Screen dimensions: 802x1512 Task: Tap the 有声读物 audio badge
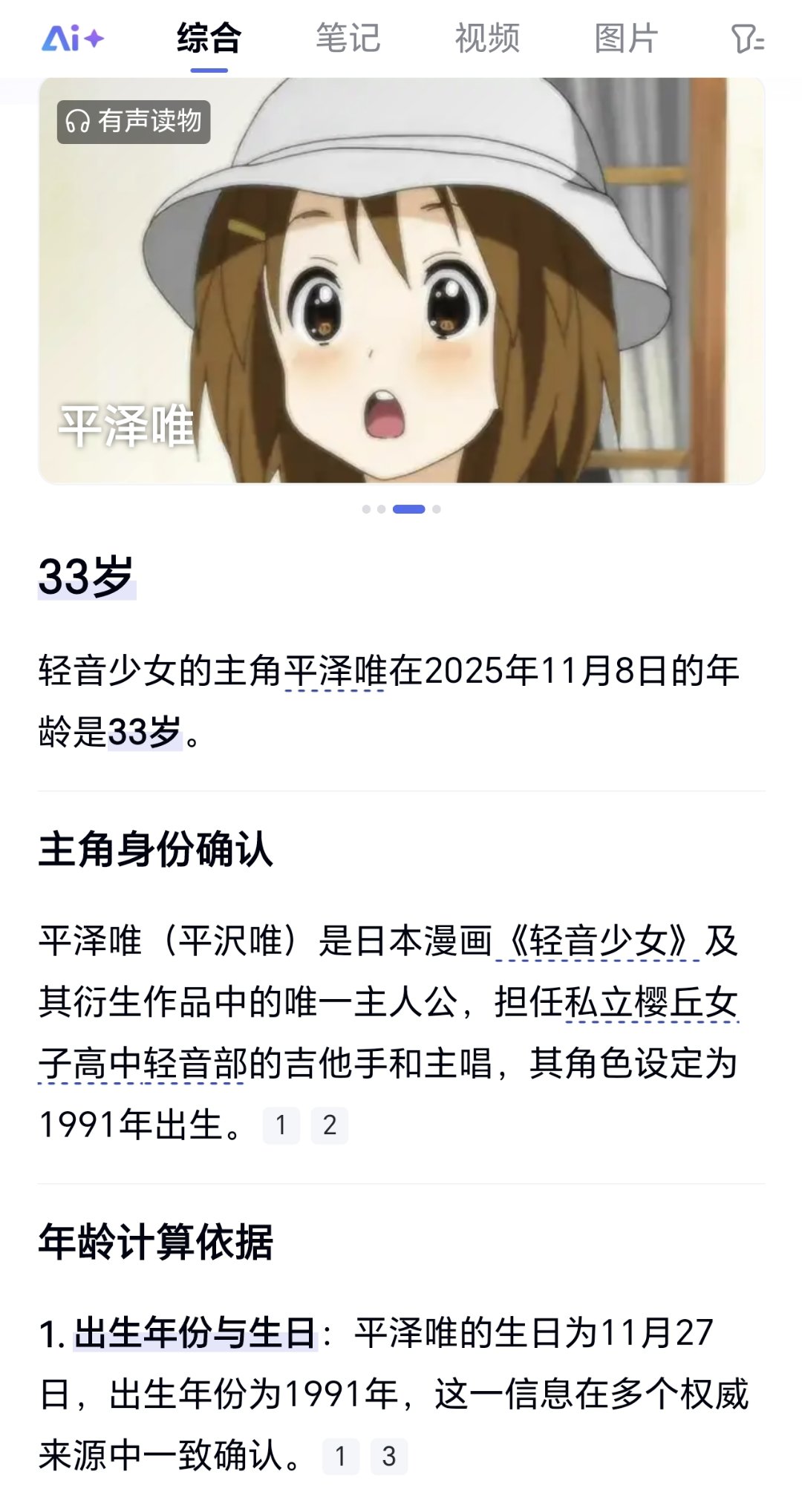point(134,121)
